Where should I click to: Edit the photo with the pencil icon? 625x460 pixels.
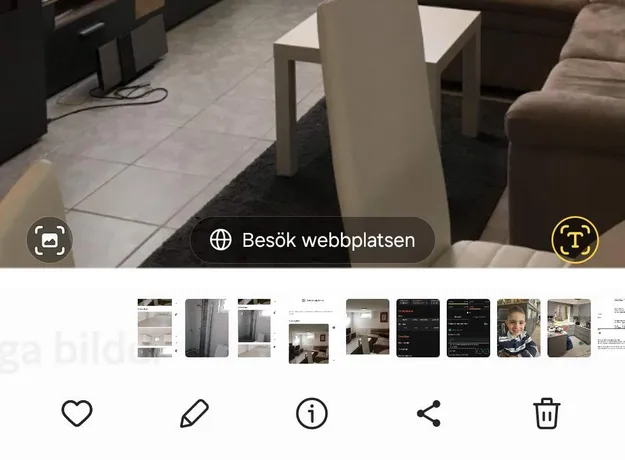(194, 413)
